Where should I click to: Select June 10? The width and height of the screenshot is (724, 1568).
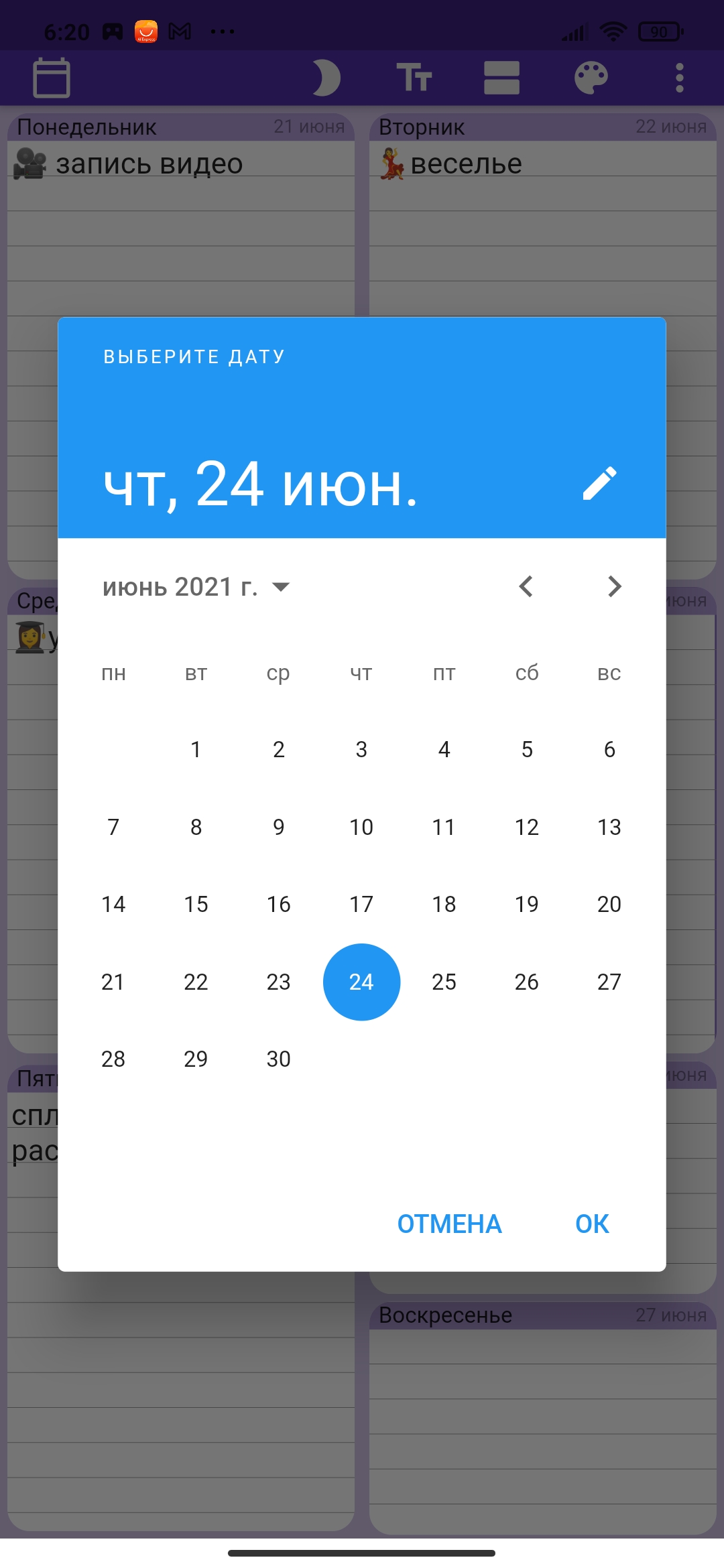(x=361, y=827)
